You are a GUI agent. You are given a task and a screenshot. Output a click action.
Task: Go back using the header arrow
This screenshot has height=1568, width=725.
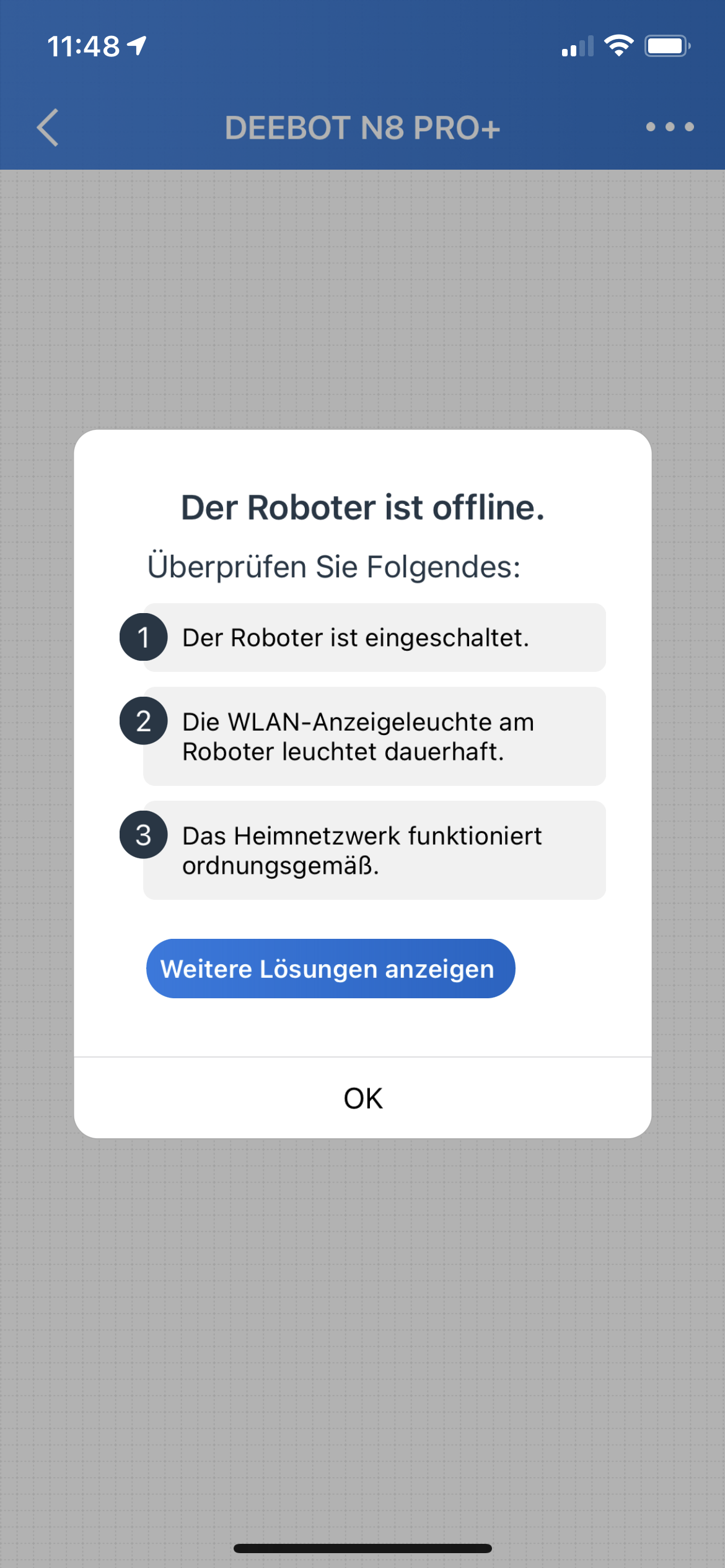[48, 128]
